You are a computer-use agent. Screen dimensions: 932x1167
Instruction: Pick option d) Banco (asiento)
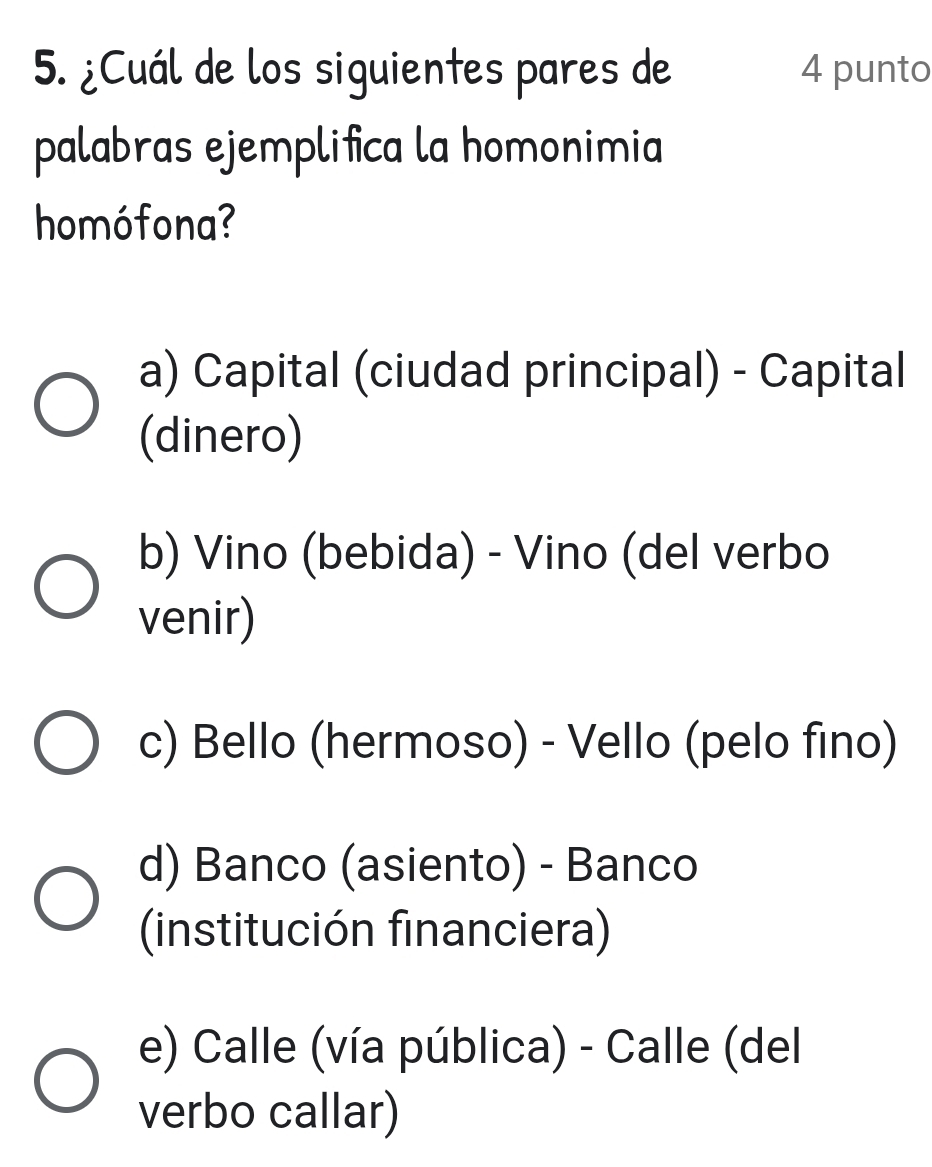coord(68,897)
